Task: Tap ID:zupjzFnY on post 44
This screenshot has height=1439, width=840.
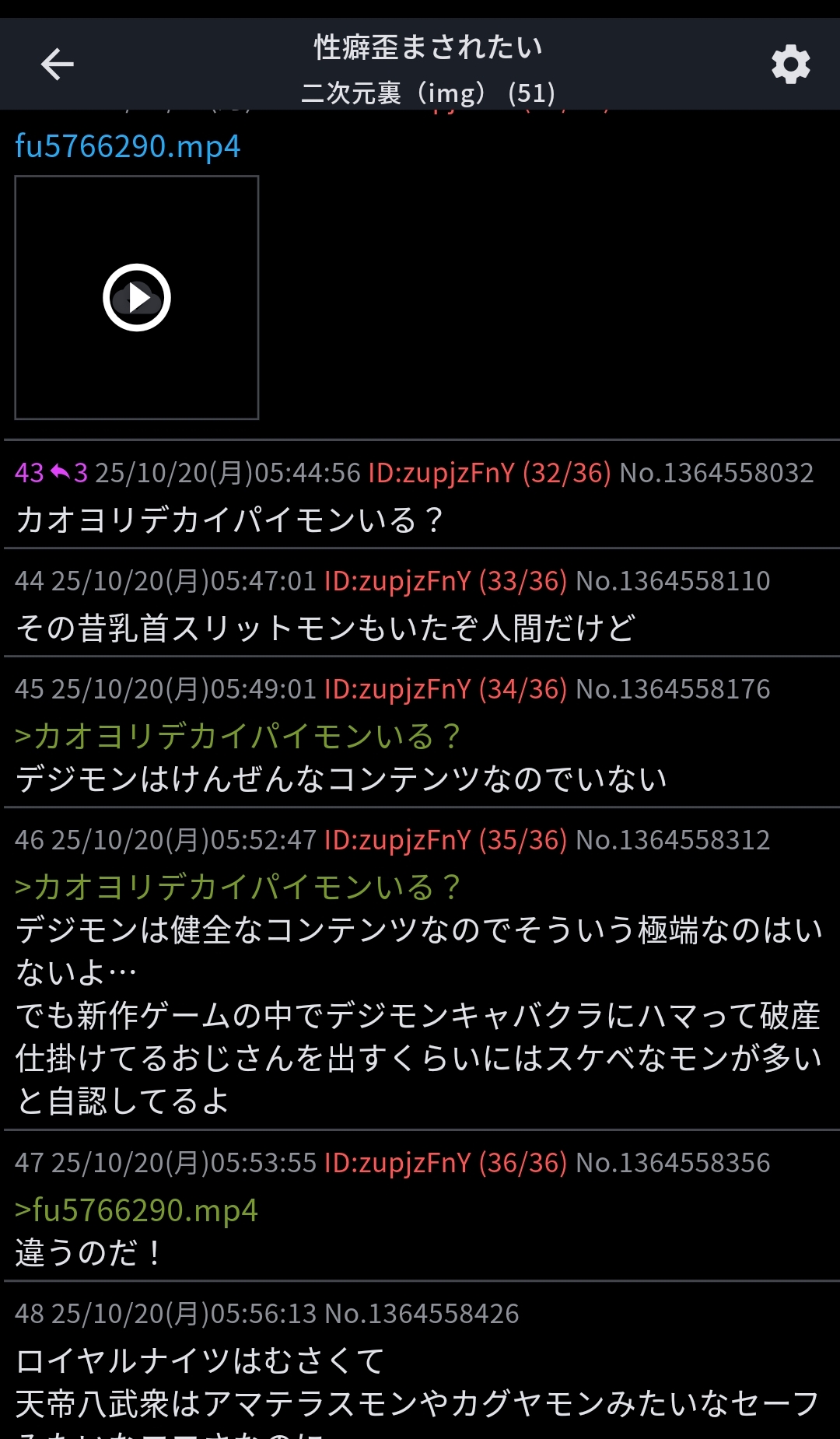Action: [x=397, y=581]
